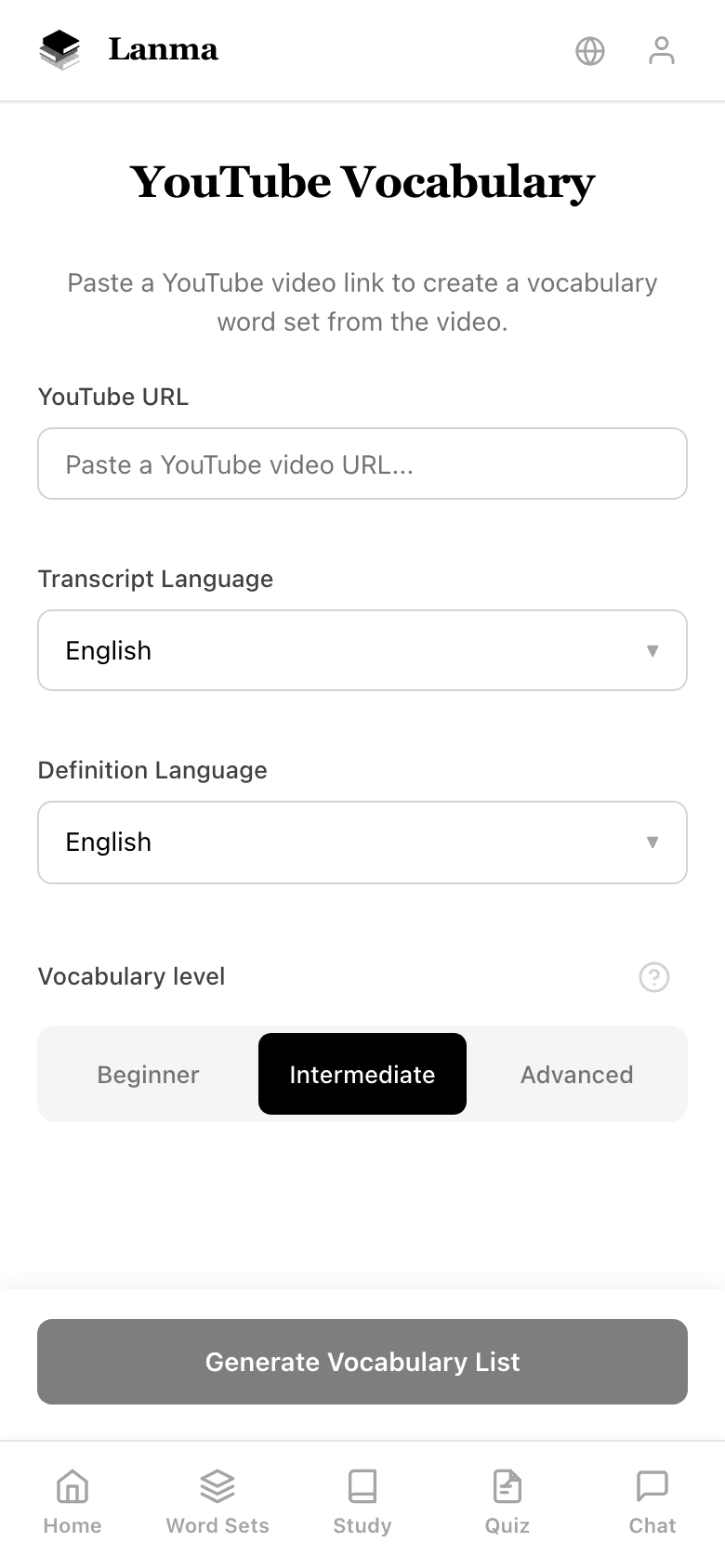Expand the Definition Language arrow
Image resolution: width=725 pixels, height=1568 pixels.
[652, 842]
